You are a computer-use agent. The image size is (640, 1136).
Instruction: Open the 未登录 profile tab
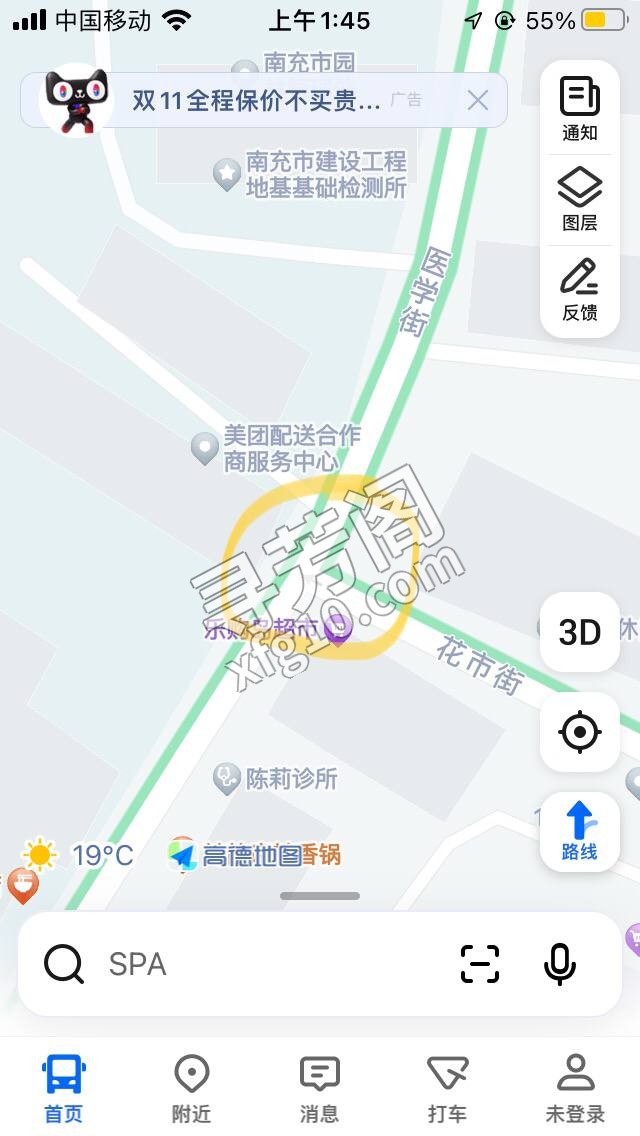(x=575, y=1089)
